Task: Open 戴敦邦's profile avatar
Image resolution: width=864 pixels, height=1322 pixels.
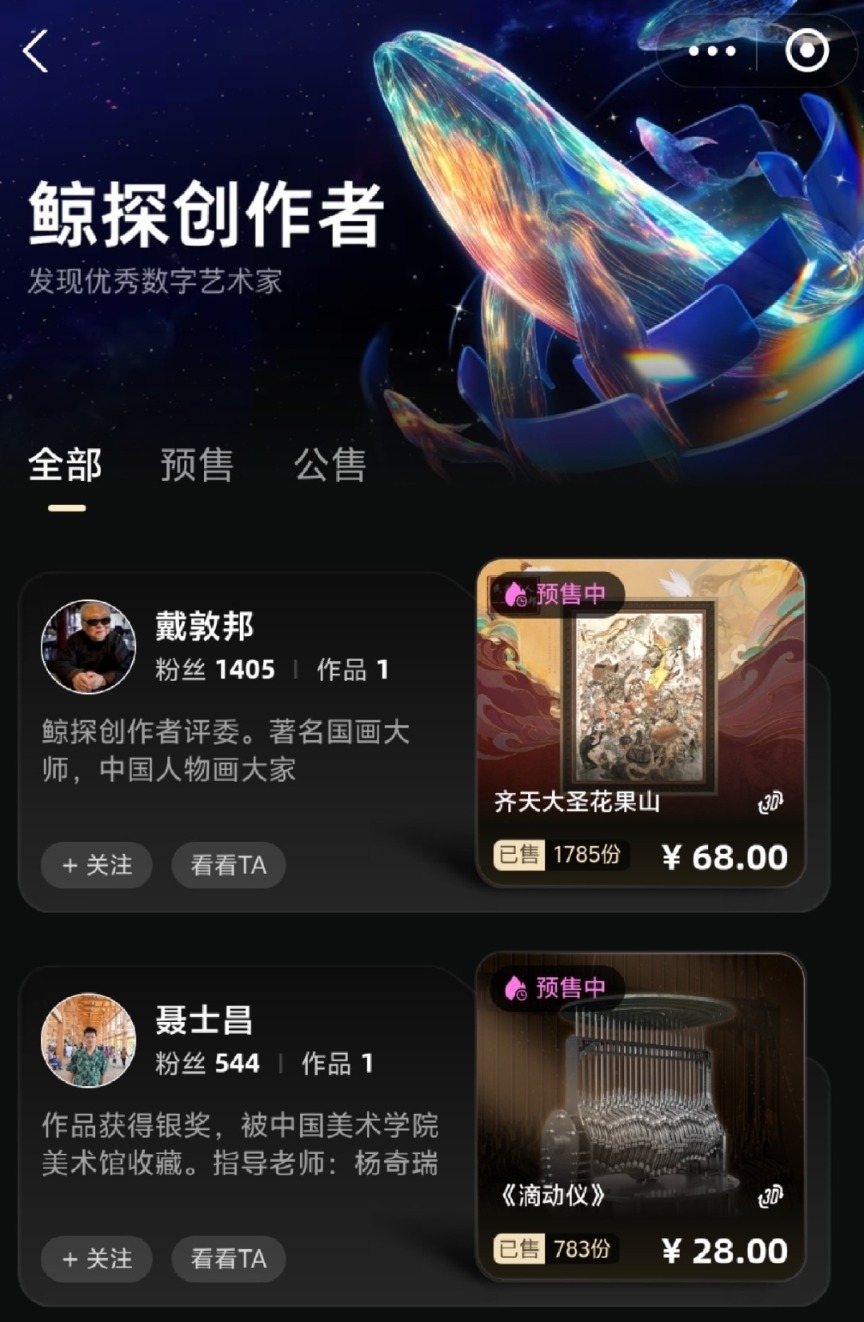Action: coord(88,647)
